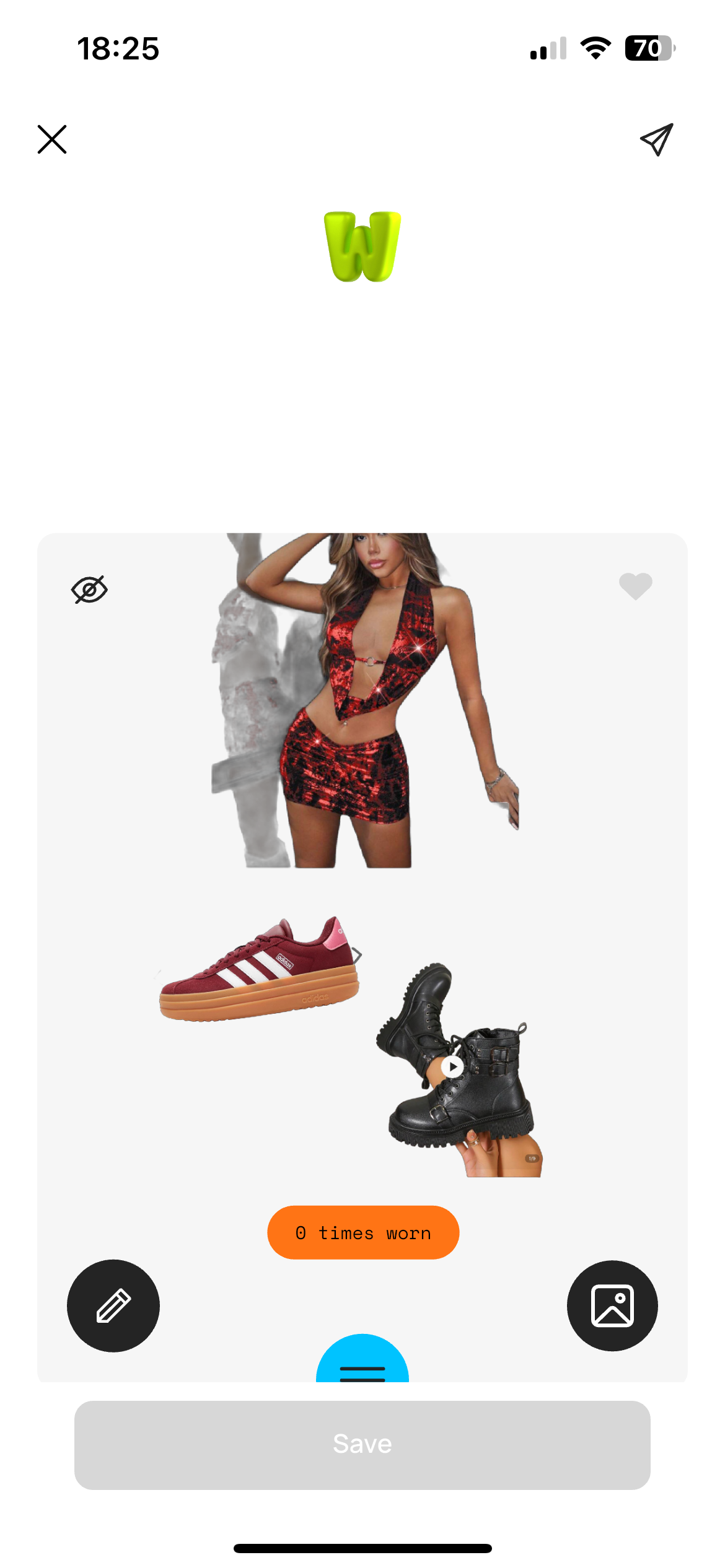725x1568 pixels.
Task: Toggle outfit visibility with the eye icon
Action: [89, 589]
